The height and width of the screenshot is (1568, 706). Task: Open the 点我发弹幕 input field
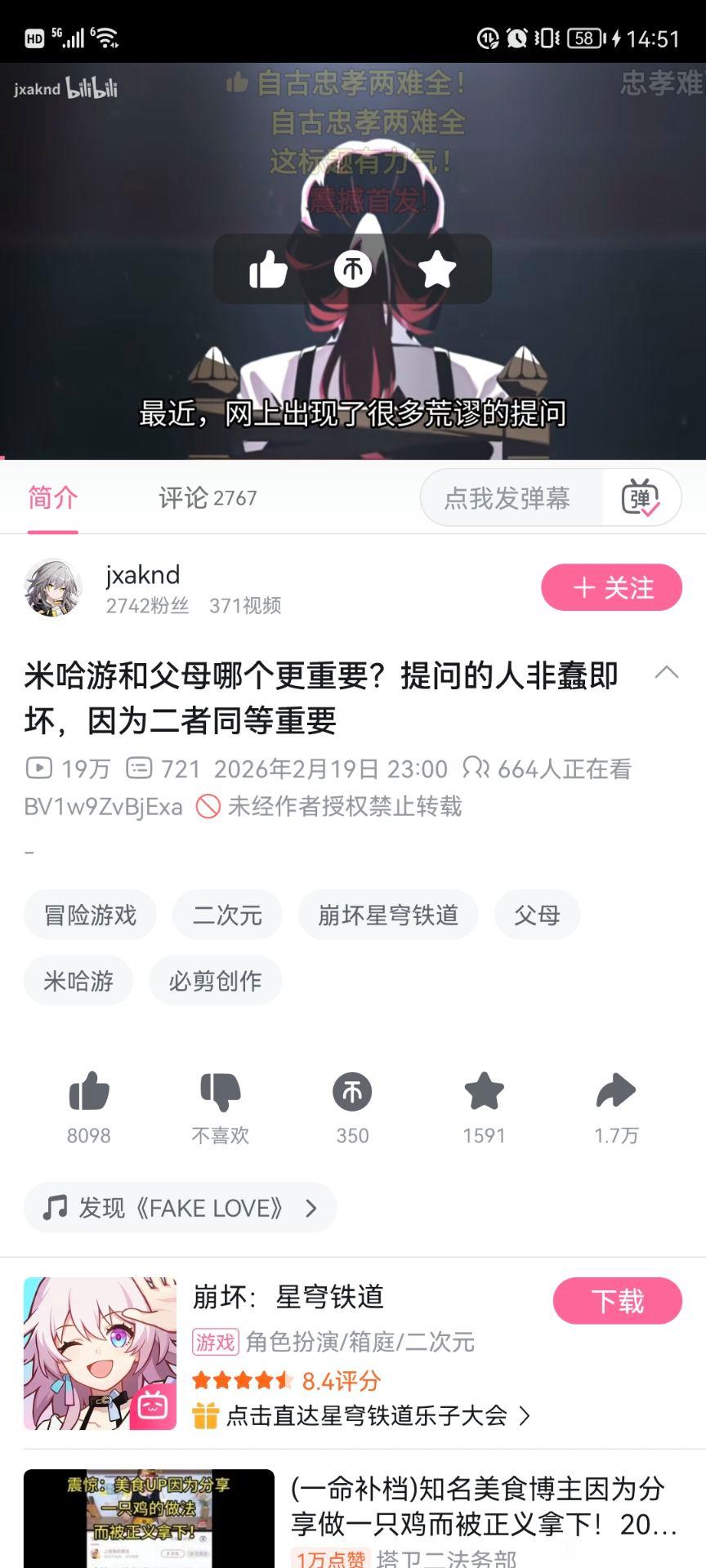(x=508, y=497)
